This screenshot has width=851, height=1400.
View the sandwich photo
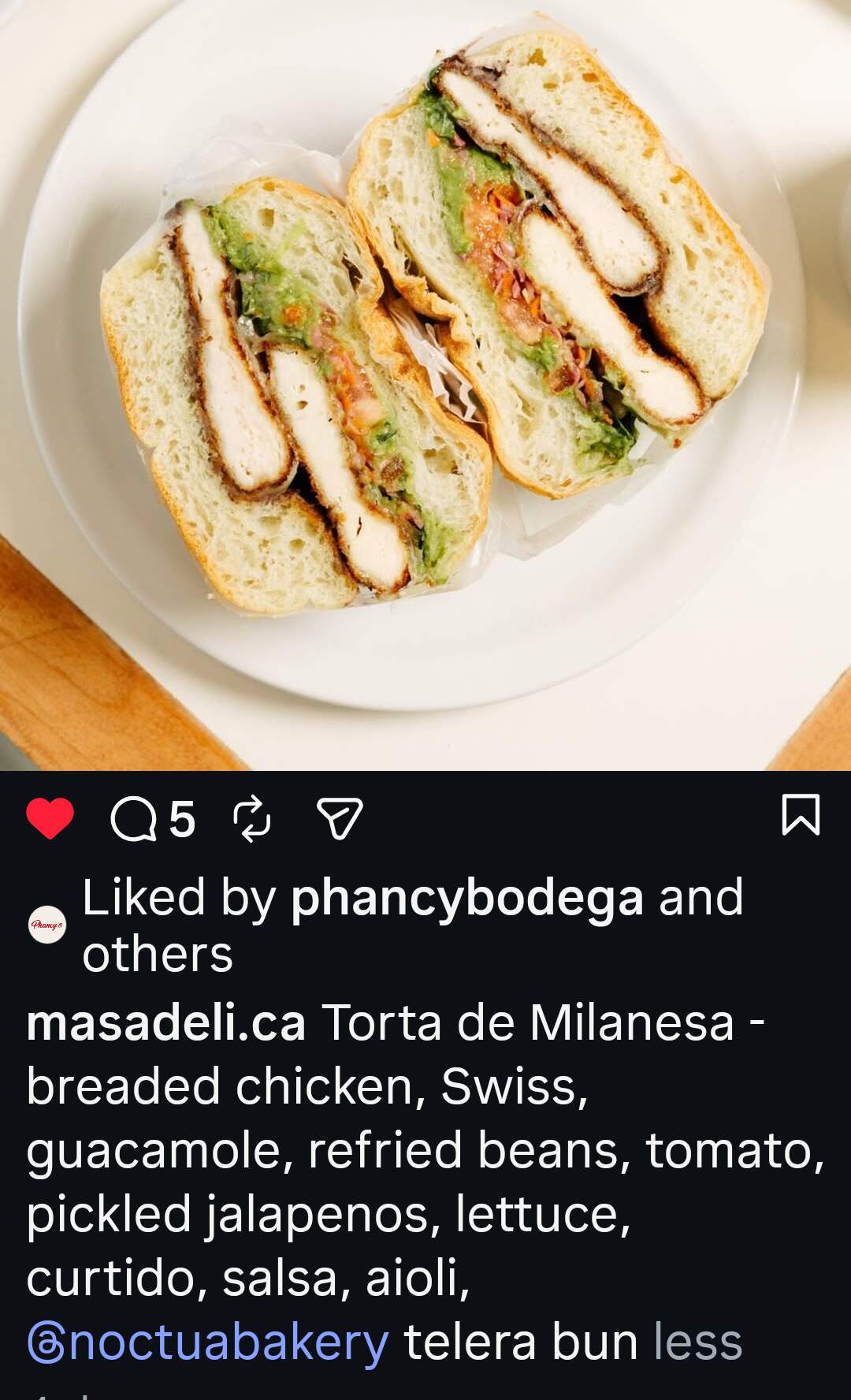coord(425,378)
